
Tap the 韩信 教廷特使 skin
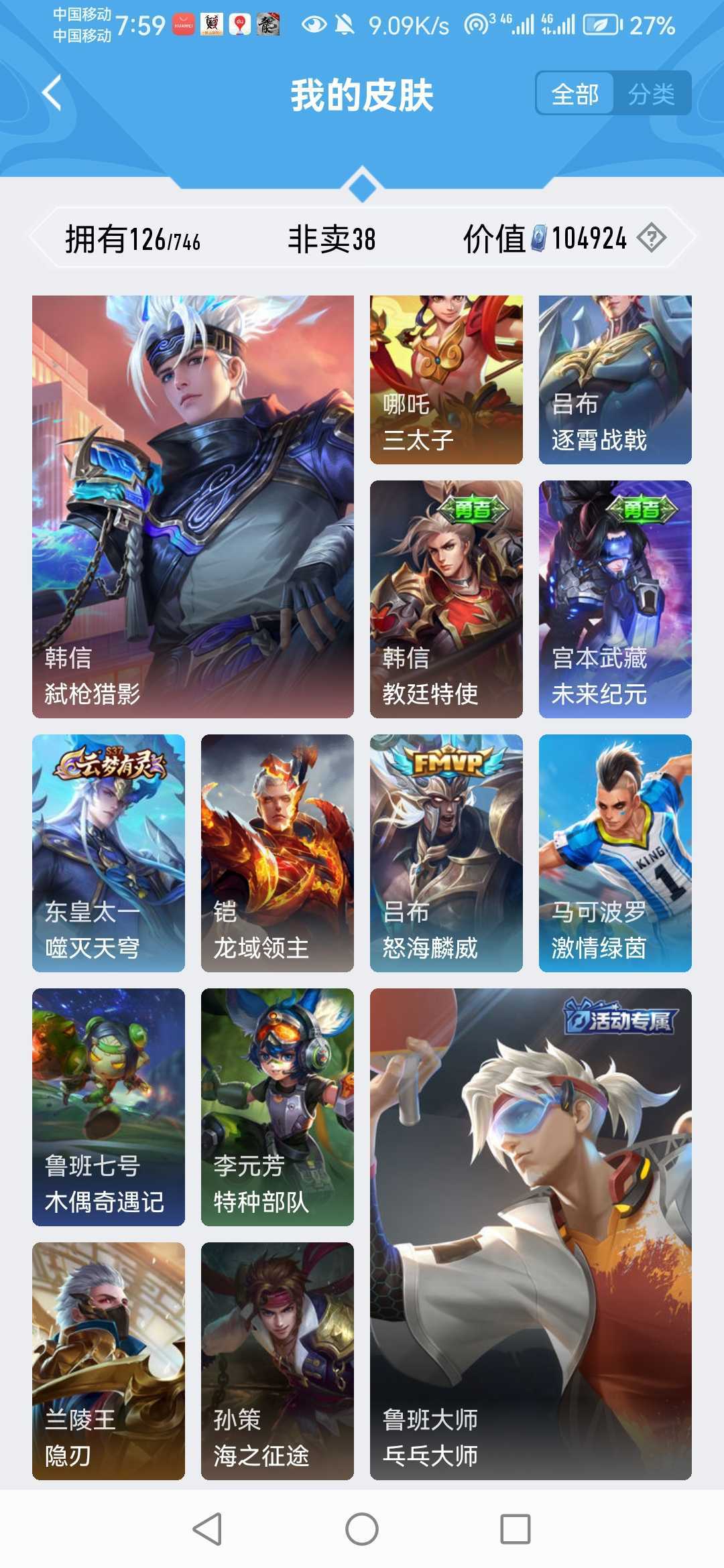(x=446, y=598)
